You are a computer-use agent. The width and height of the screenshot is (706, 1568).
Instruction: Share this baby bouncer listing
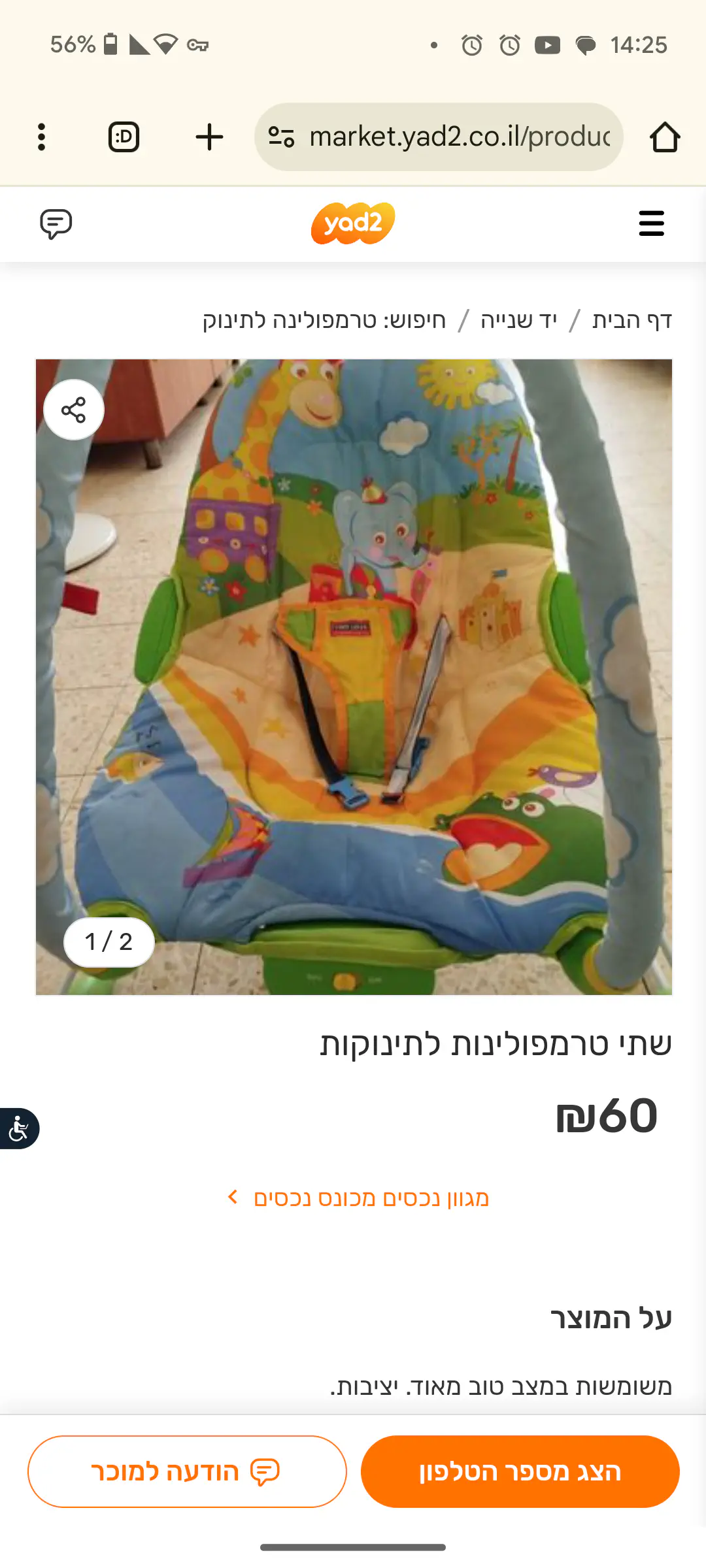(74, 410)
